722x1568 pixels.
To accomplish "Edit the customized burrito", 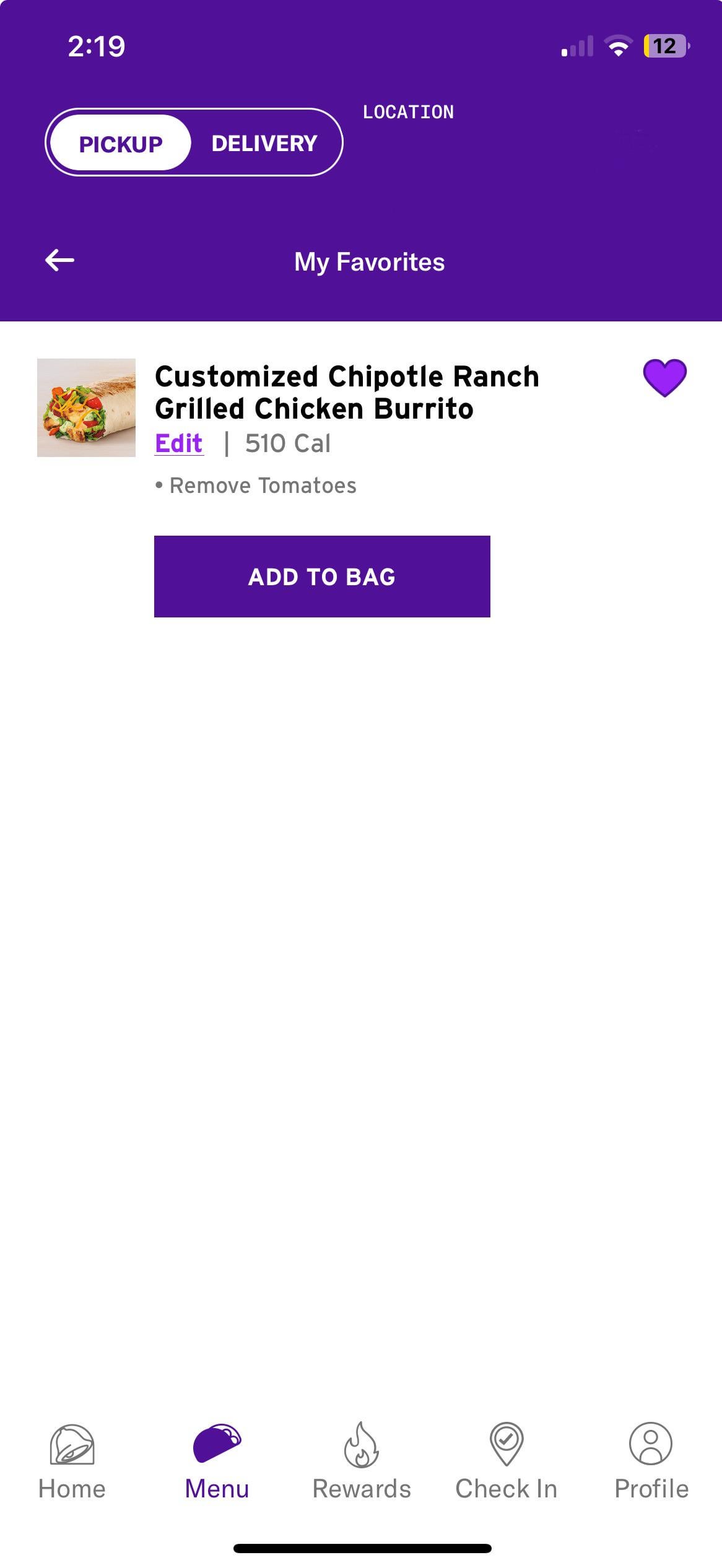I will [179, 443].
